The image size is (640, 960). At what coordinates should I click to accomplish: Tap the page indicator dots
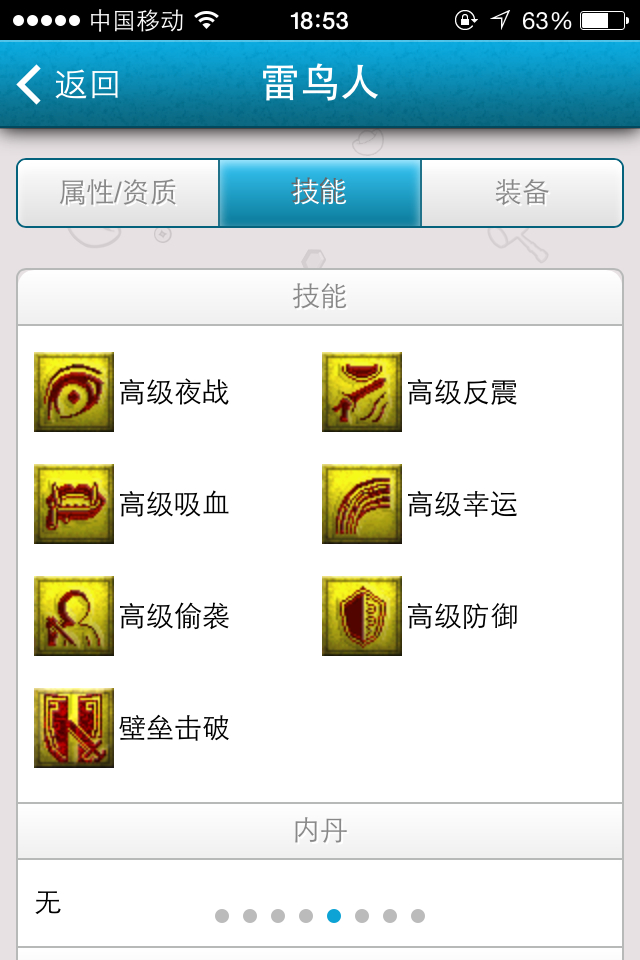point(320,916)
